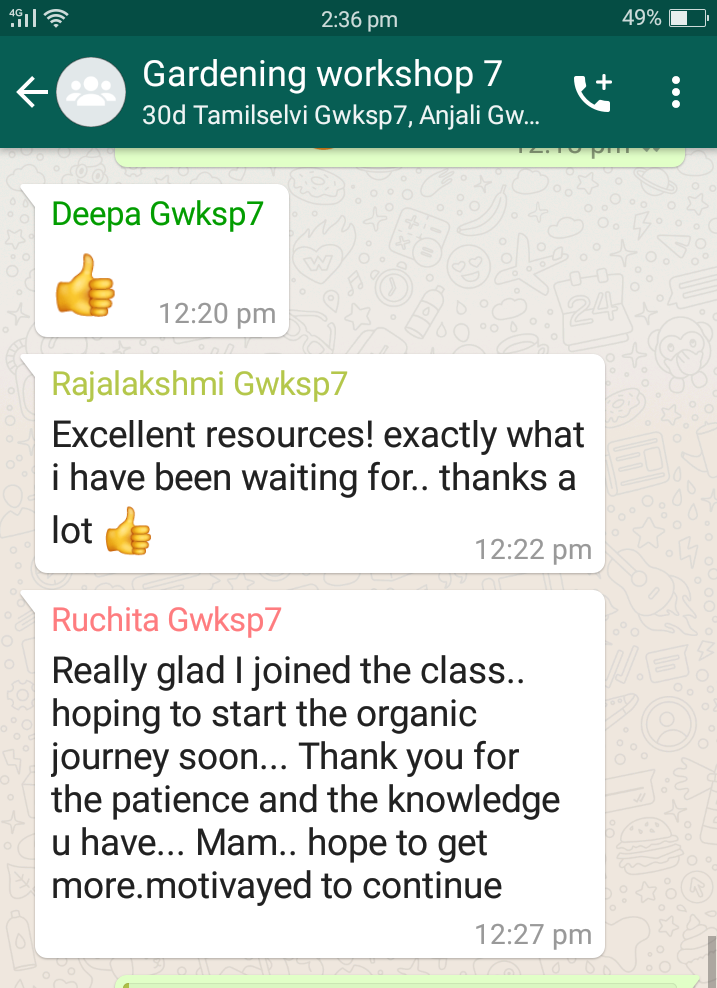717x988 pixels.
Task: Go back to the chat list
Action: tap(30, 93)
